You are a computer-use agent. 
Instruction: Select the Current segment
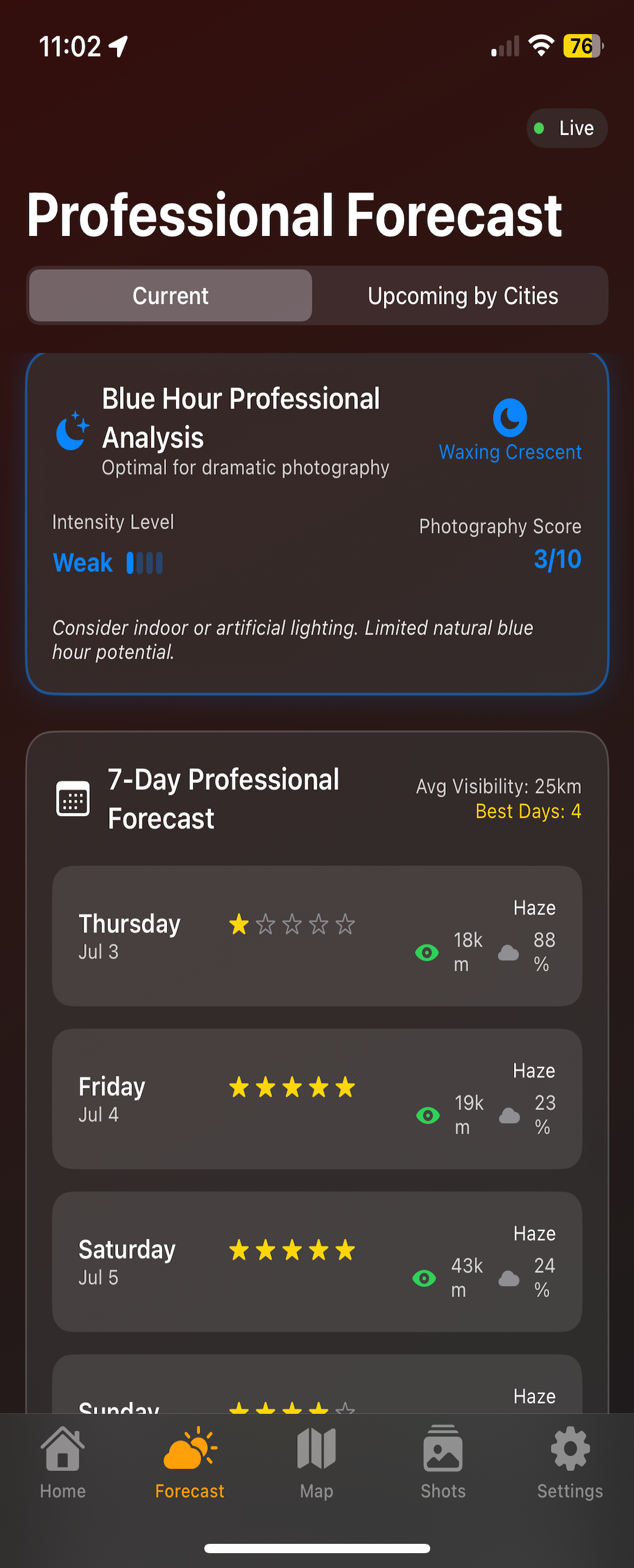171,296
